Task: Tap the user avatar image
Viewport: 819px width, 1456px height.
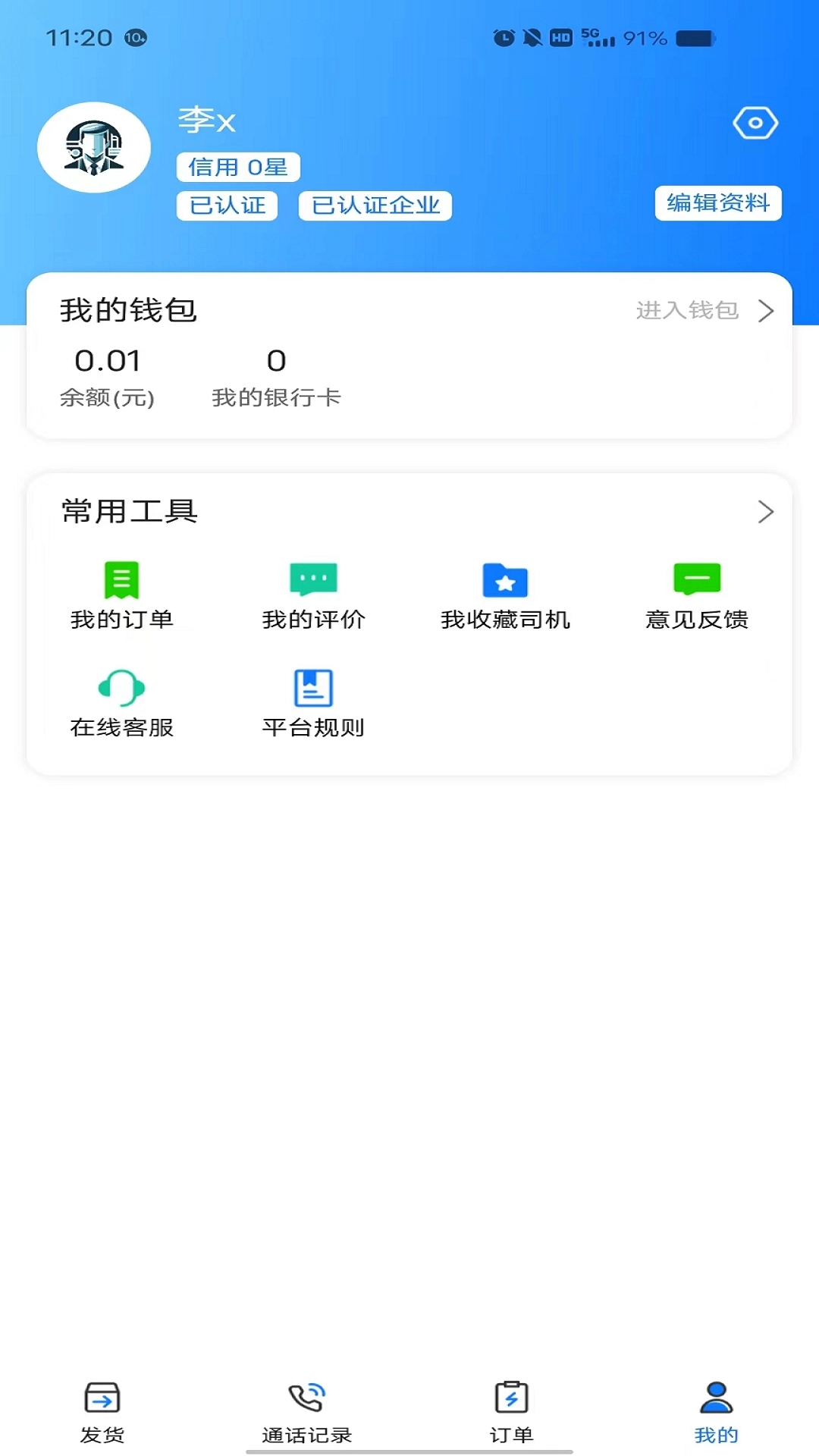Action: pos(93,146)
